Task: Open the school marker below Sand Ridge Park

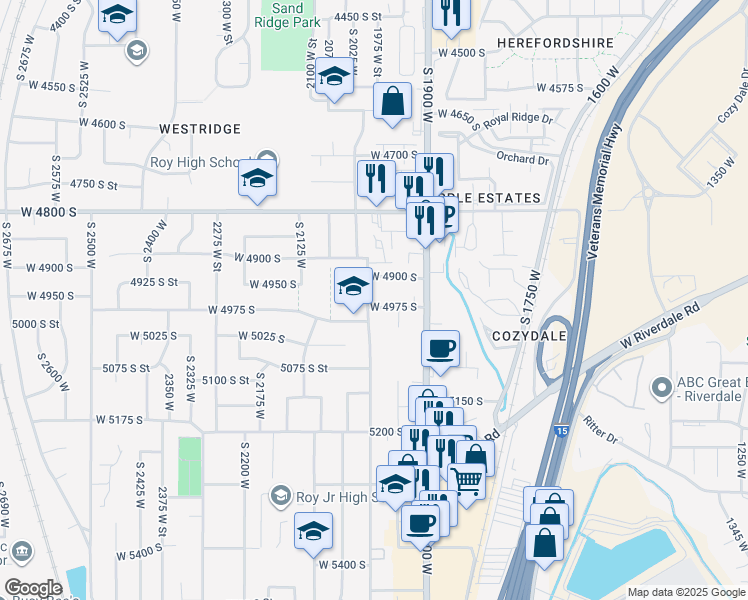Action: click(334, 79)
